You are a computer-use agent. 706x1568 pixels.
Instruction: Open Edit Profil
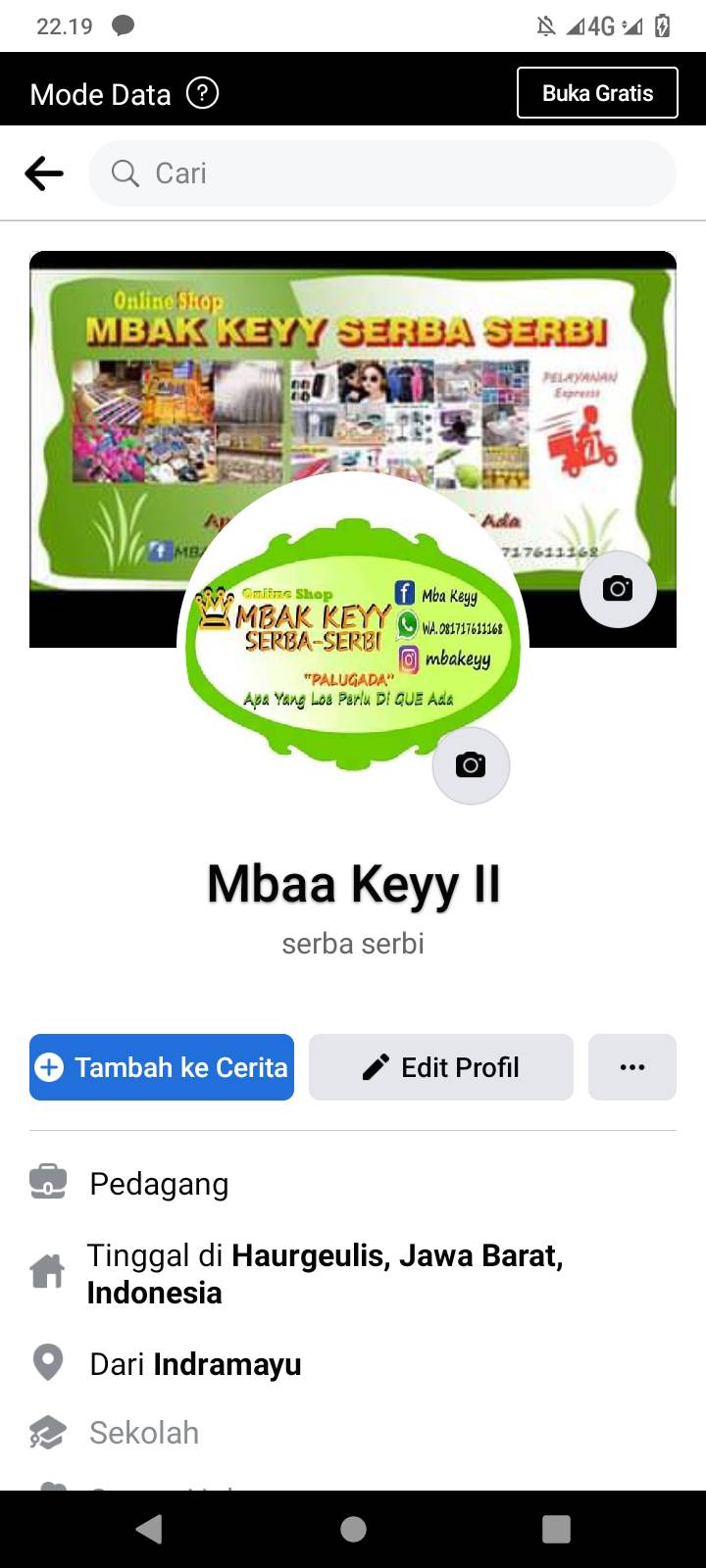click(441, 1067)
